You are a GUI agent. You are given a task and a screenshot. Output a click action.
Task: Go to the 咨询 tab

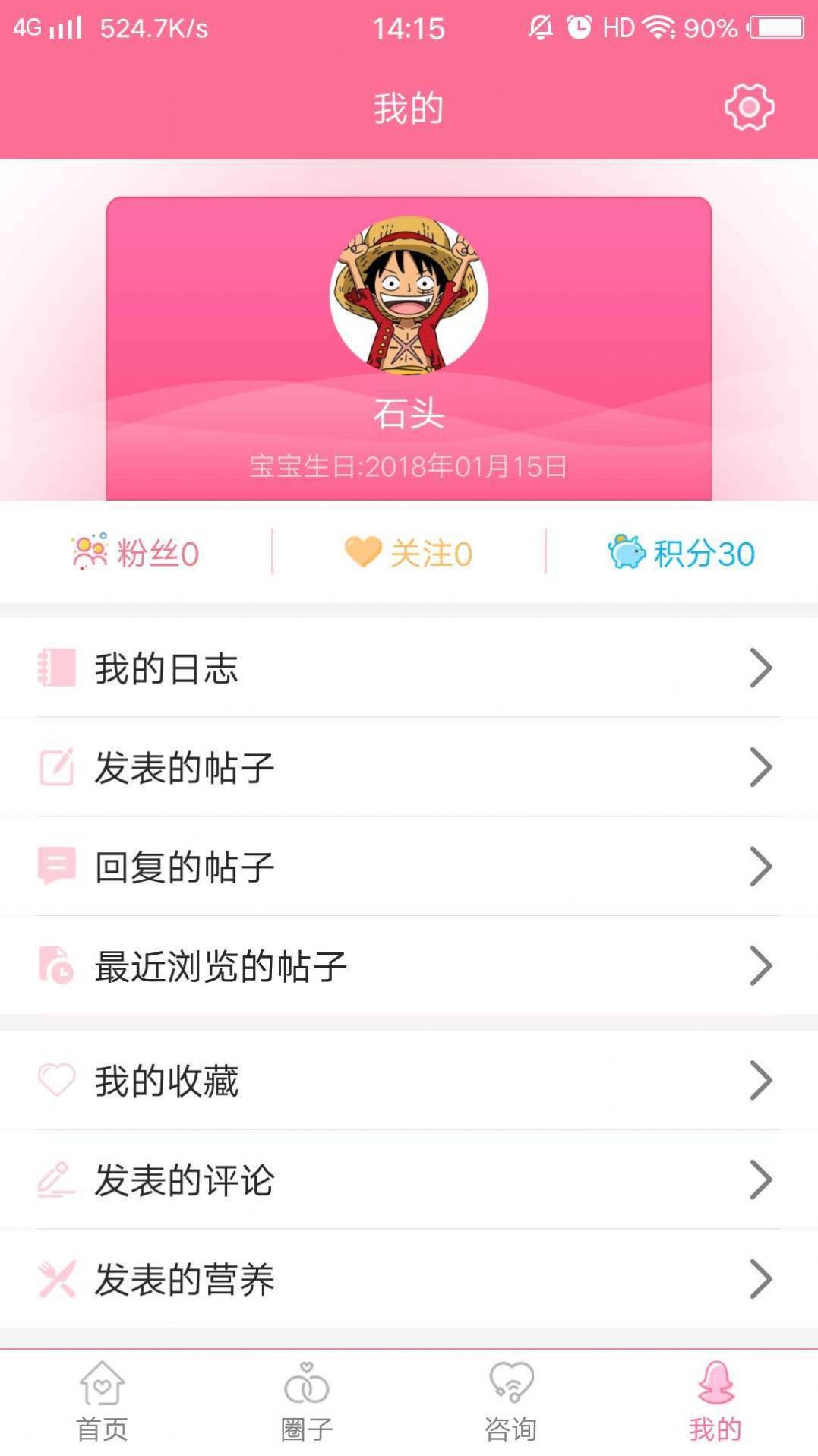click(511, 1402)
